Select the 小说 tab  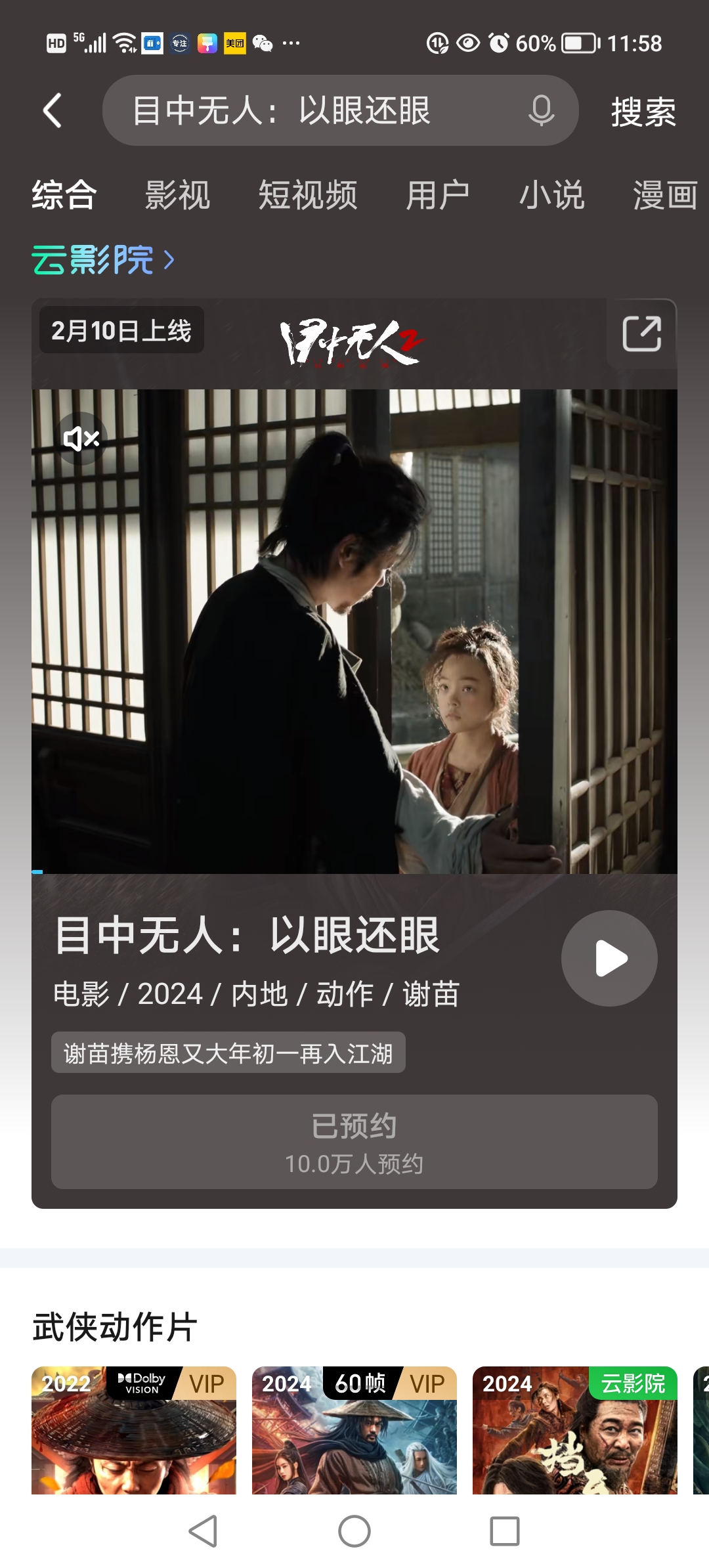click(x=551, y=195)
